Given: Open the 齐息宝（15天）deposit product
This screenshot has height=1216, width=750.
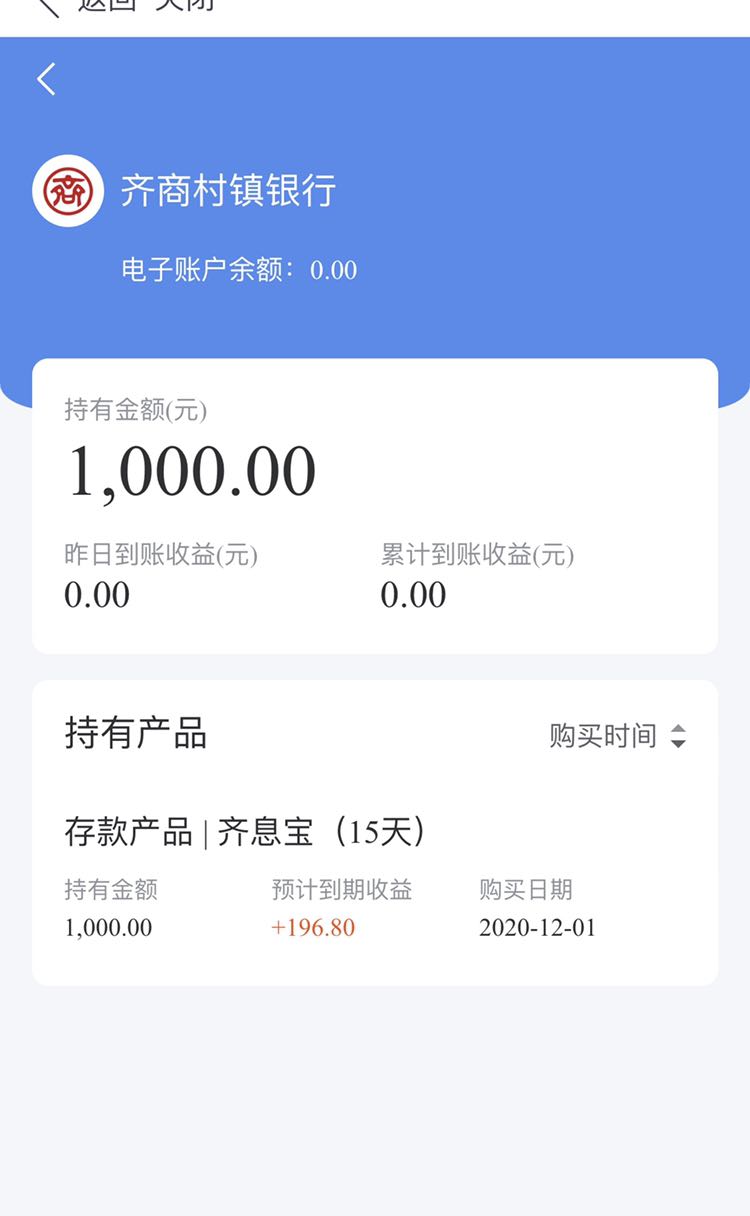Looking at the screenshot, I should coord(375,878).
